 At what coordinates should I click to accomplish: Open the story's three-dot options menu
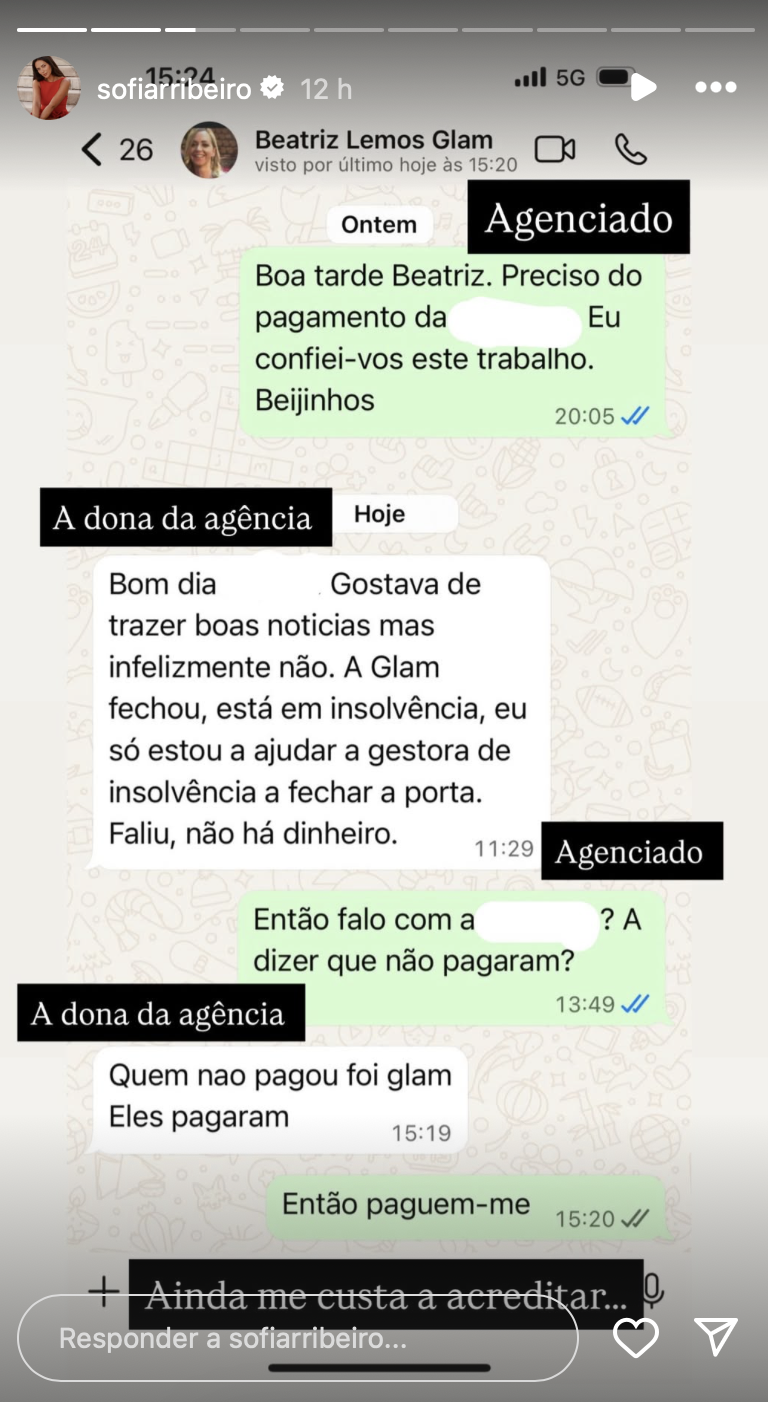click(x=715, y=88)
